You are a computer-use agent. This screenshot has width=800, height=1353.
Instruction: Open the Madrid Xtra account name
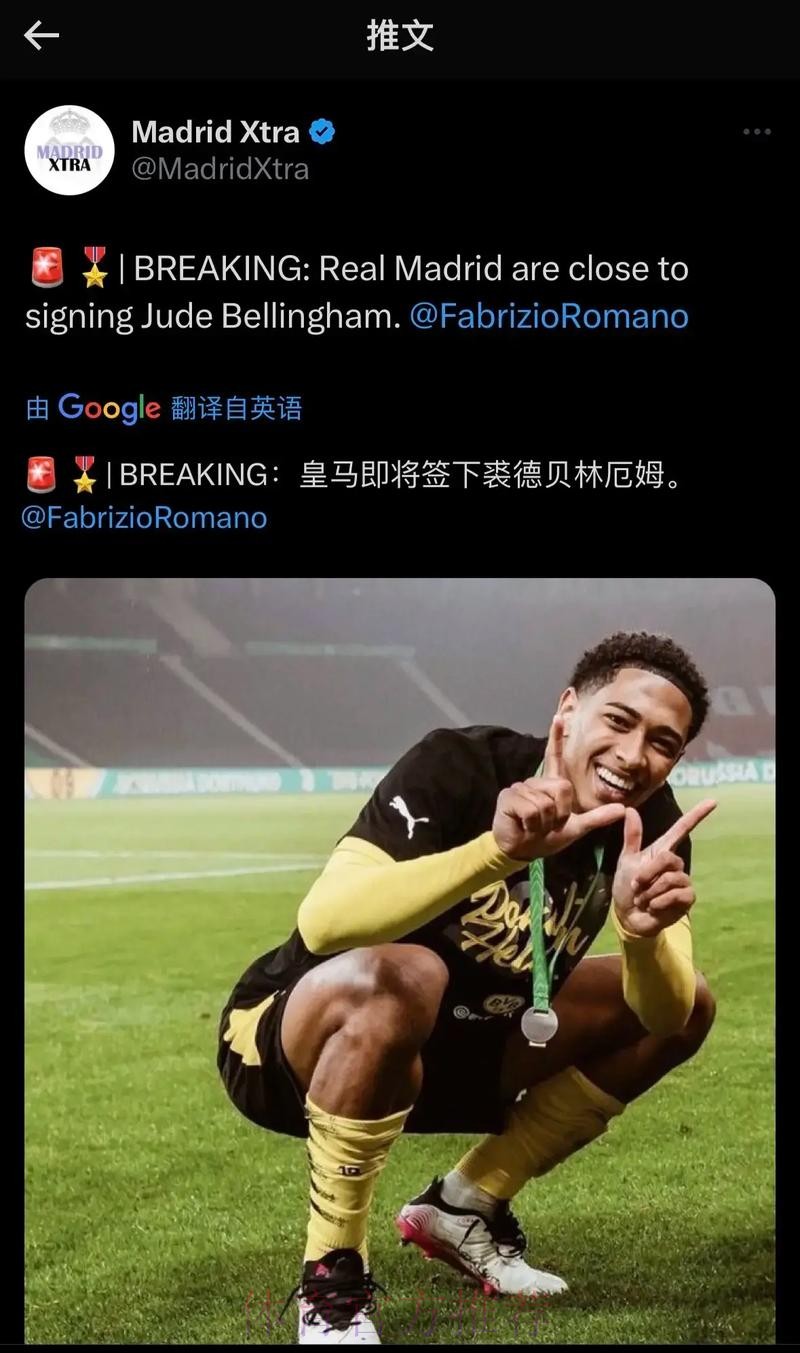point(215,131)
